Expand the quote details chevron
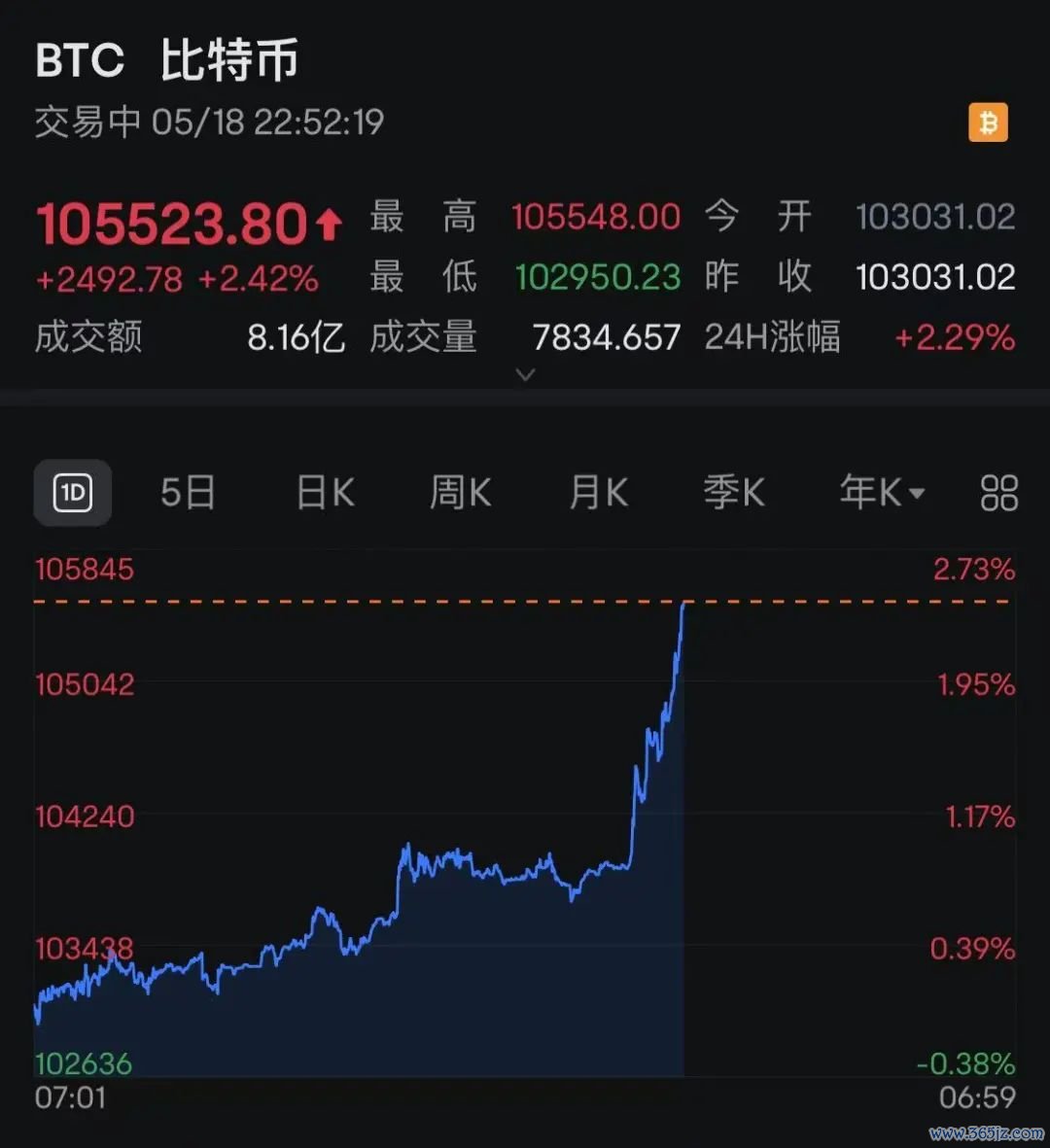 [525, 374]
